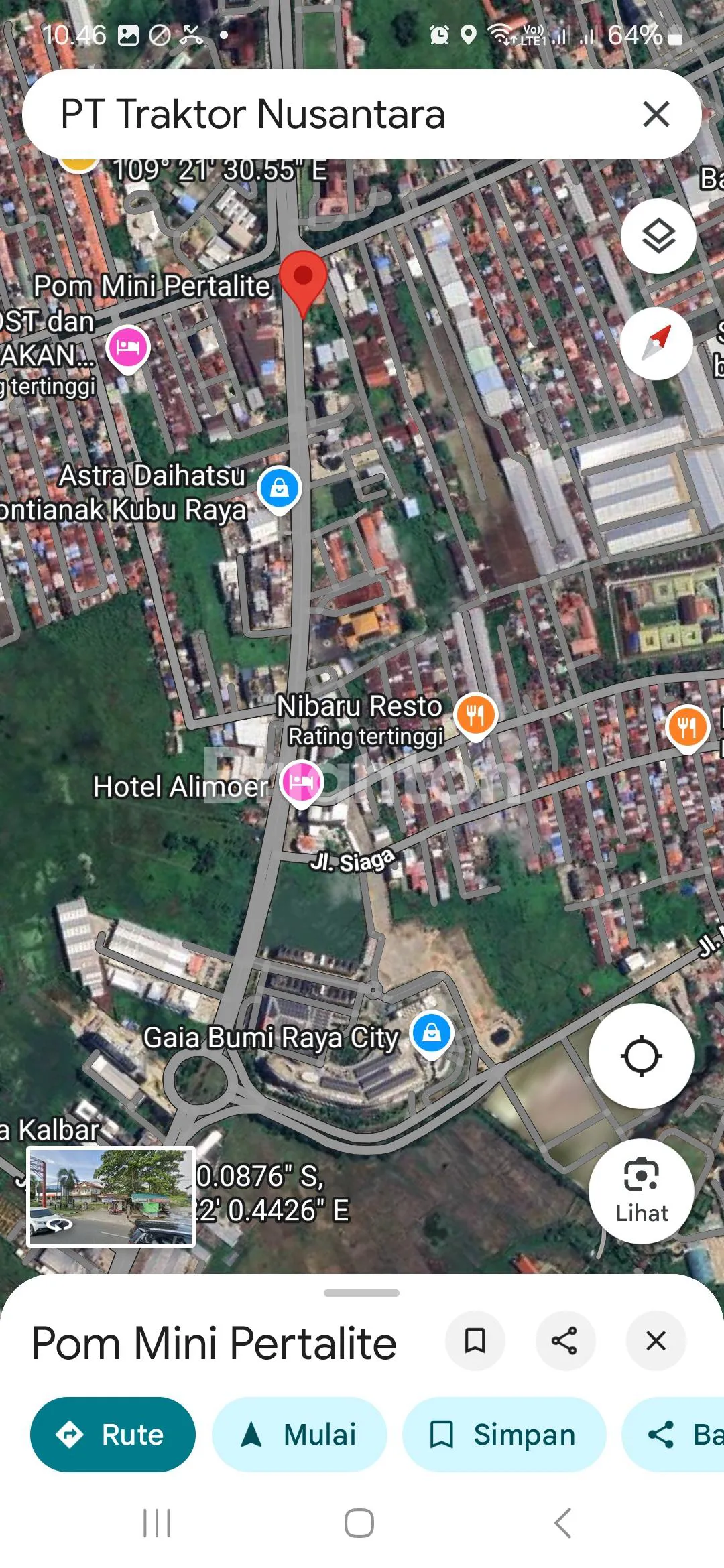This screenshot has width=724, height=1568.
Task: Get directions with the Rute button
Action: [113, 1435]
